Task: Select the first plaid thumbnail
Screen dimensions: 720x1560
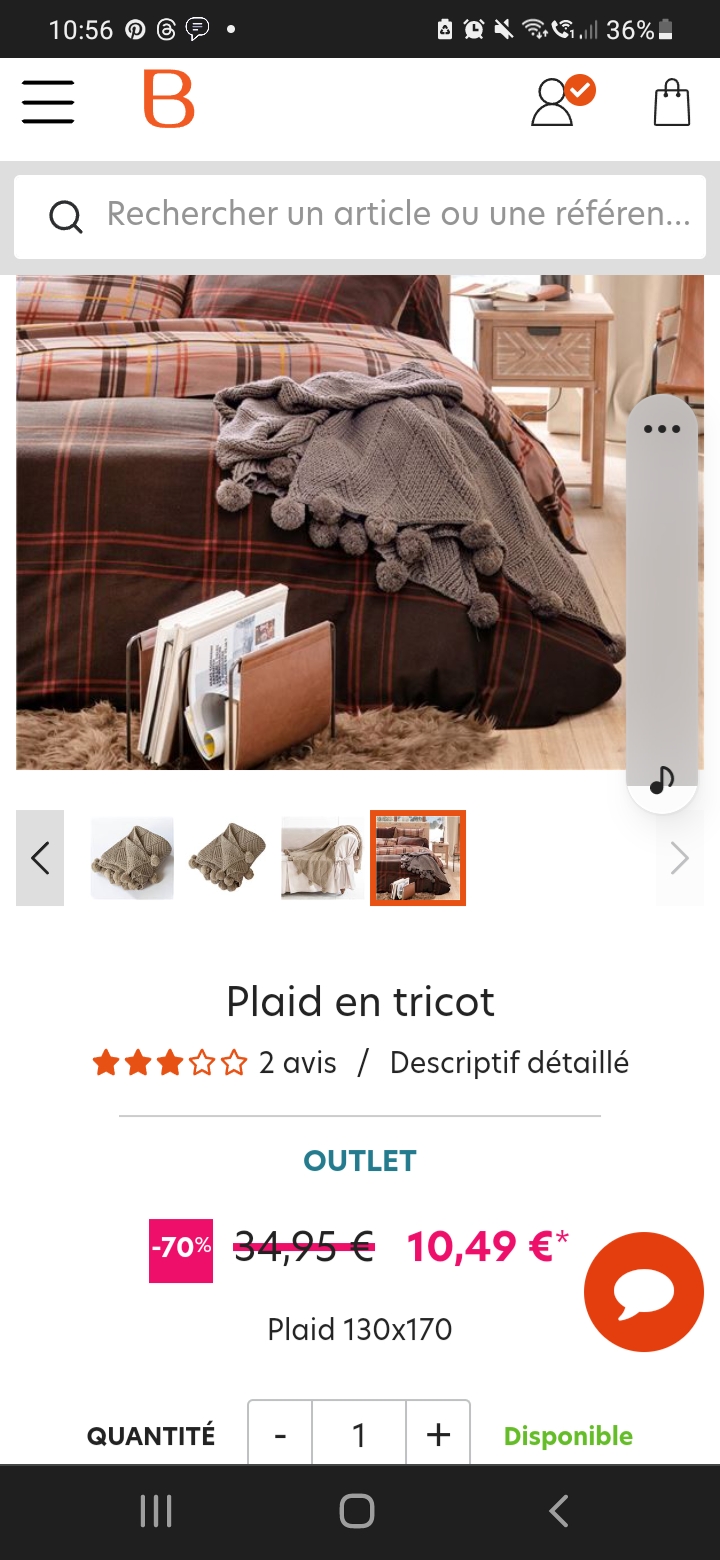Action: click(132, 858)
